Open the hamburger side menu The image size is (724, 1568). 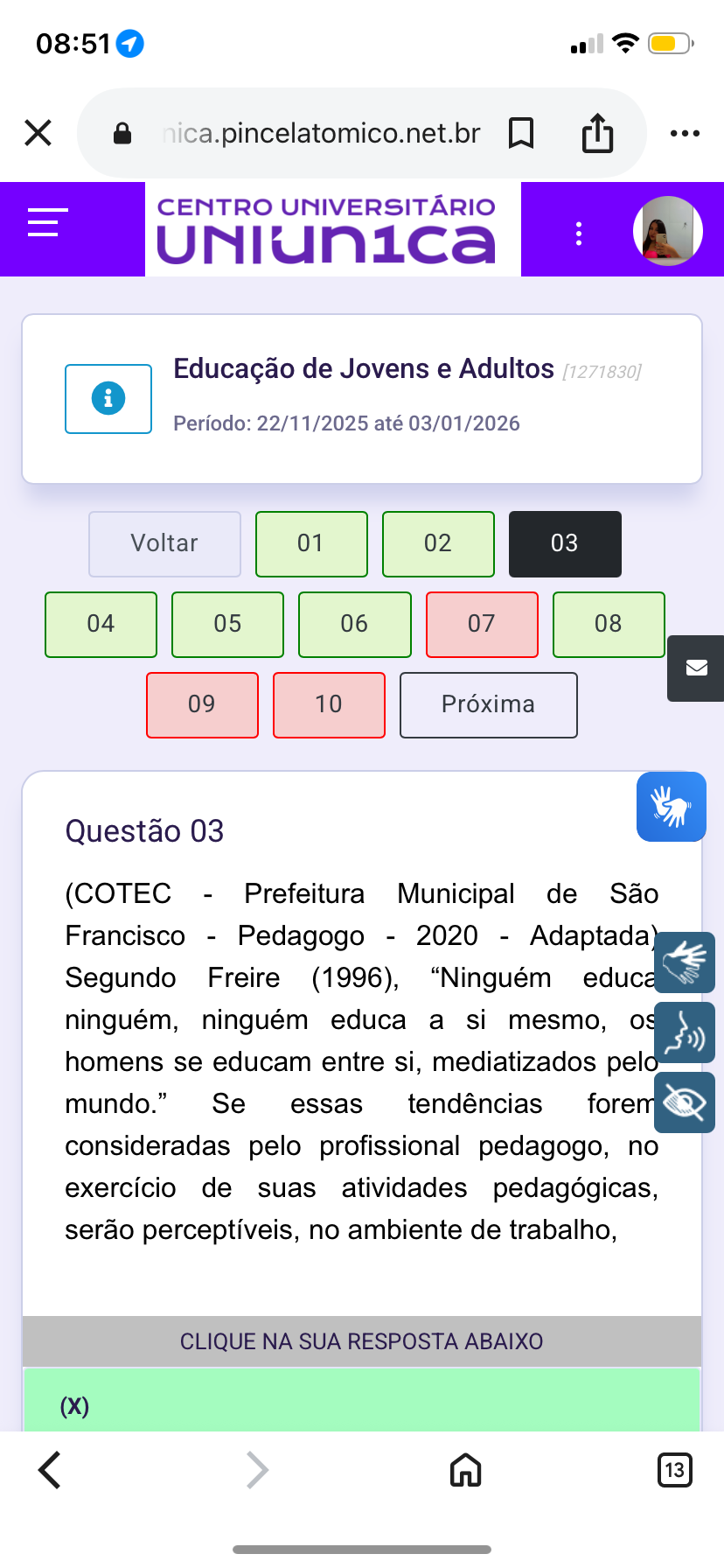click(x=47, y=222)
